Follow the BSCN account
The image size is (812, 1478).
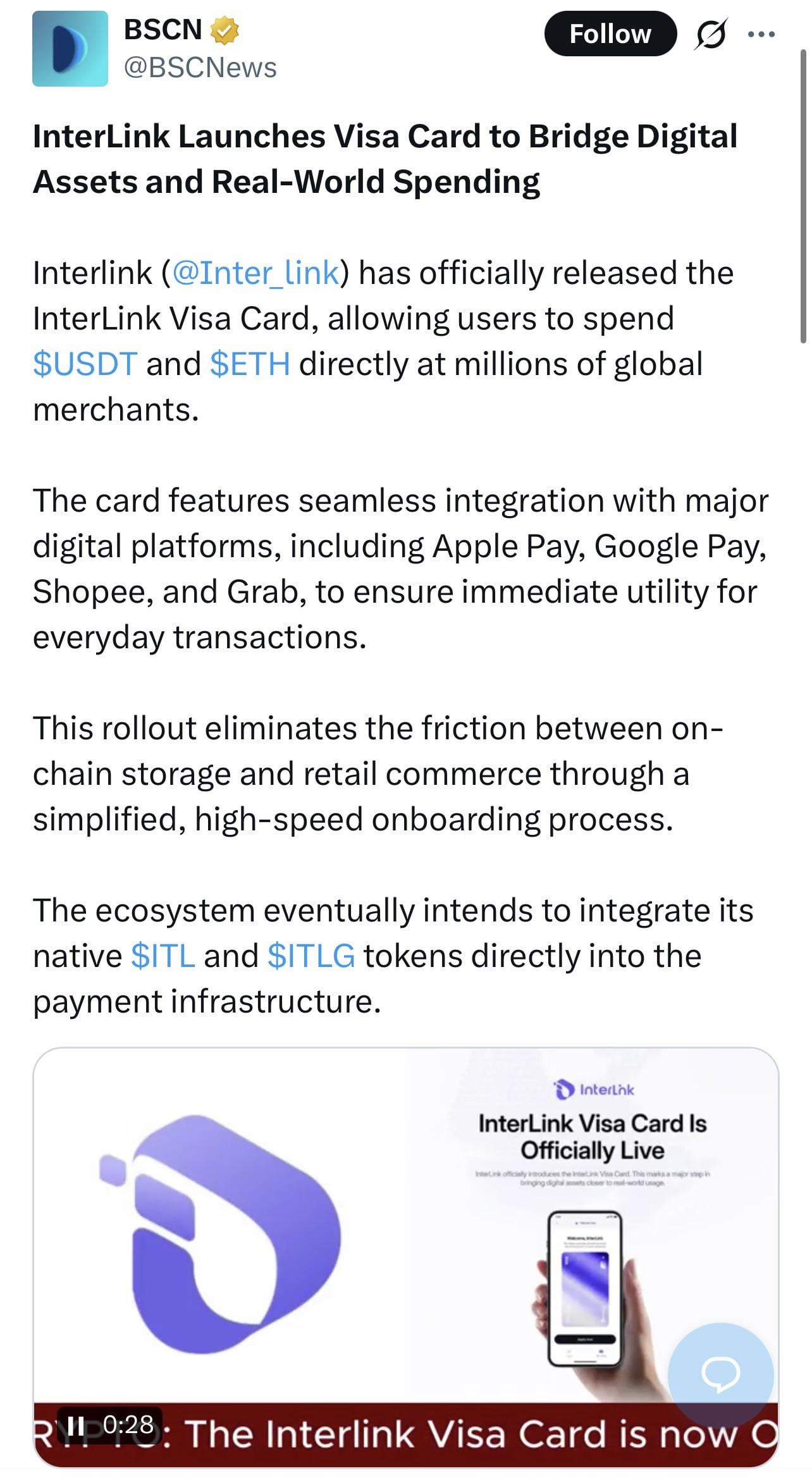tap(610, 34)
